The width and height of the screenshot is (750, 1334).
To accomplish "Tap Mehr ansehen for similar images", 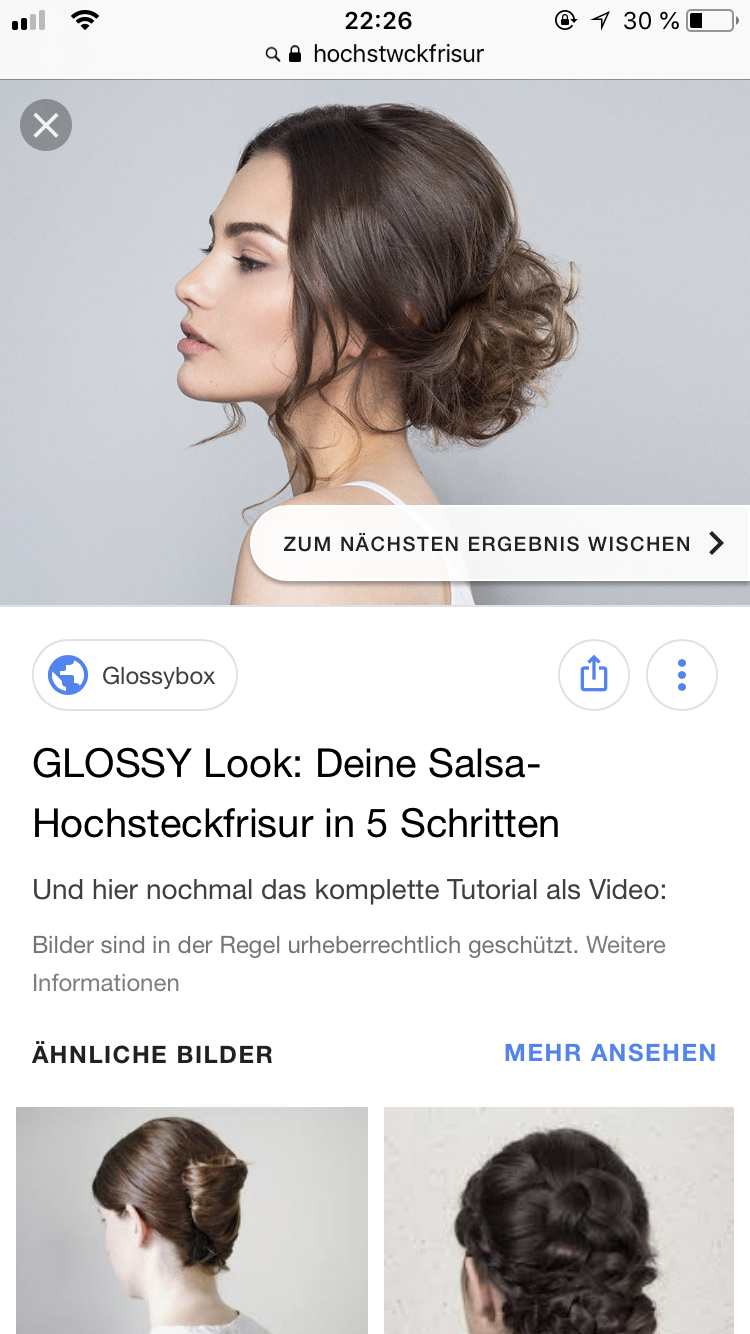I will point(610,1053).
